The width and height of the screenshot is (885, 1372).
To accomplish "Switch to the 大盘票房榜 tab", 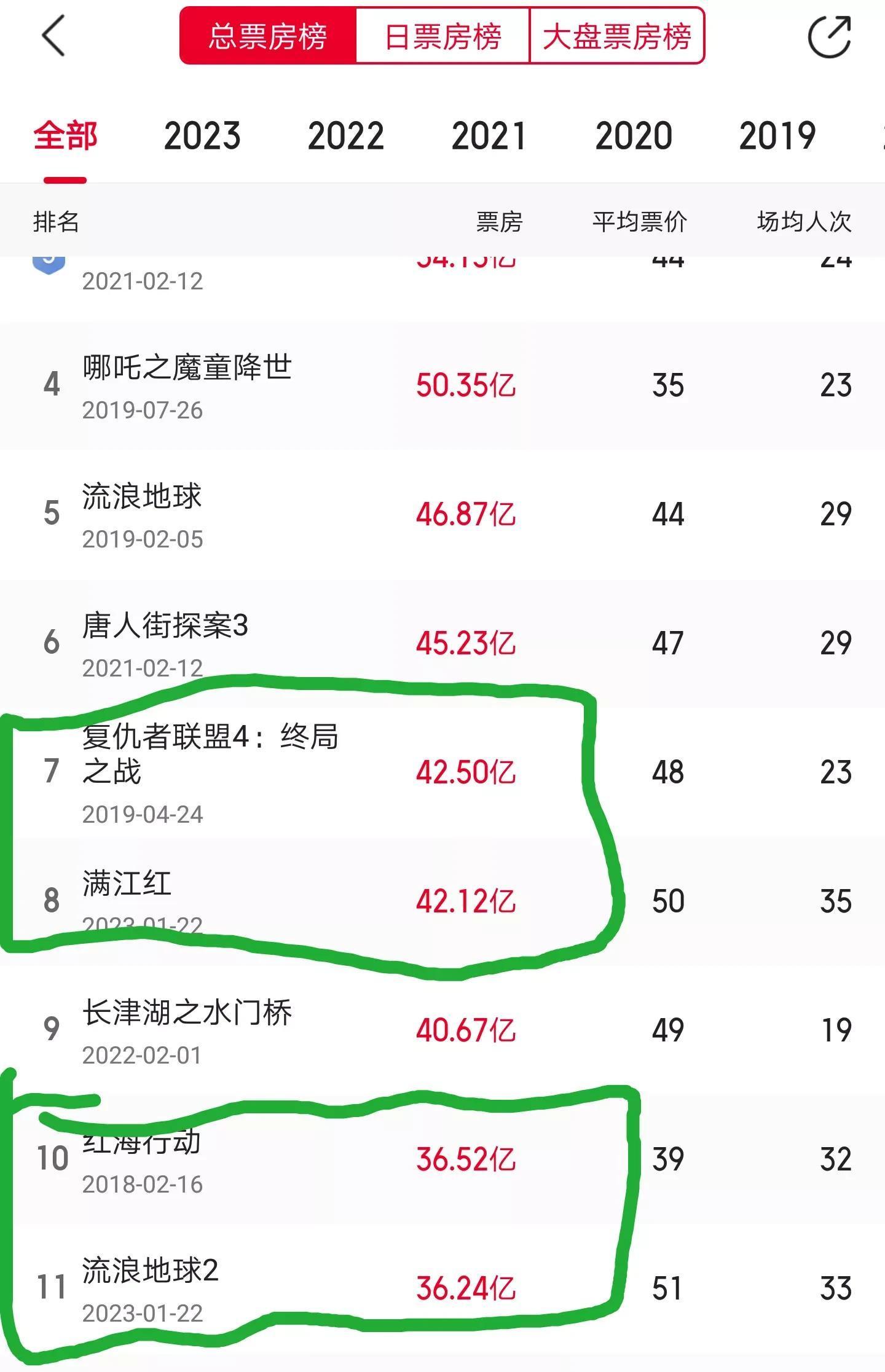I will [616, 36].
